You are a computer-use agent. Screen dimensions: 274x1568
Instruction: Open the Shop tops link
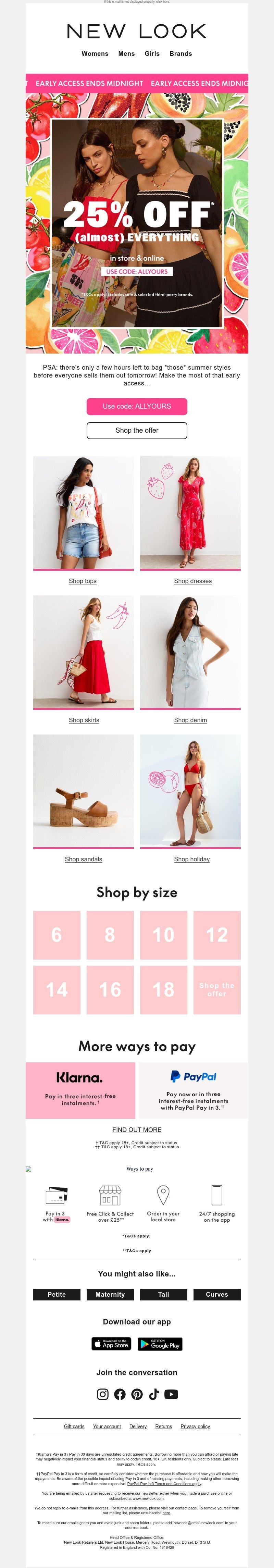click(83, 581)
